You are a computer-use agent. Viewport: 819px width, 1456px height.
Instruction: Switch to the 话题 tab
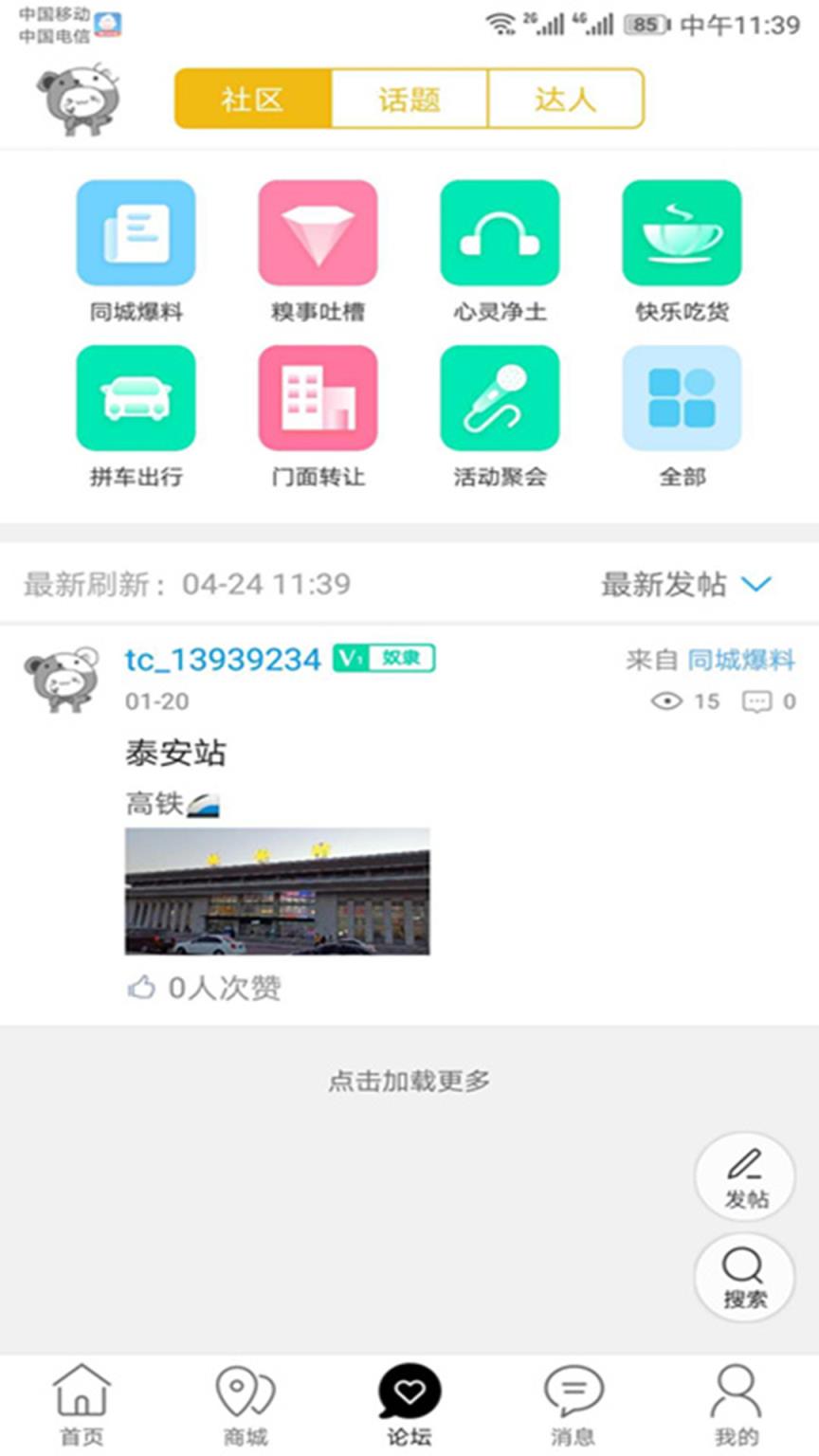click(407, 98)
